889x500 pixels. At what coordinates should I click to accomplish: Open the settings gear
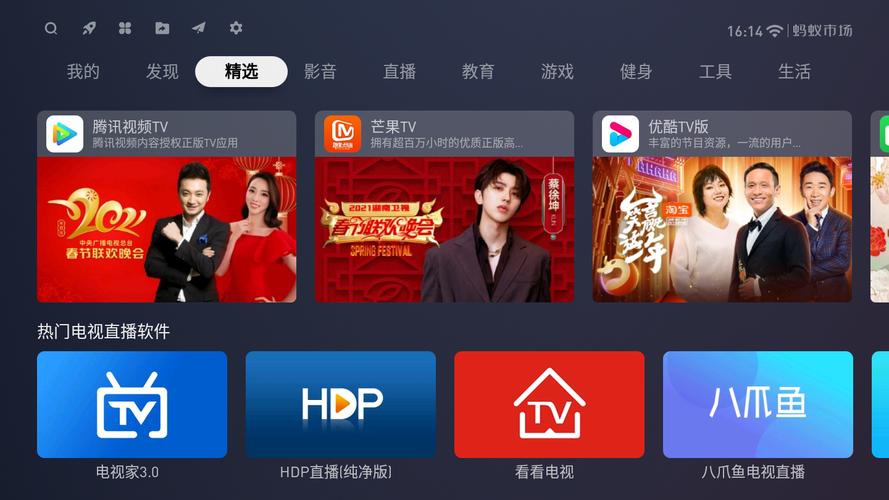point(236,28)
